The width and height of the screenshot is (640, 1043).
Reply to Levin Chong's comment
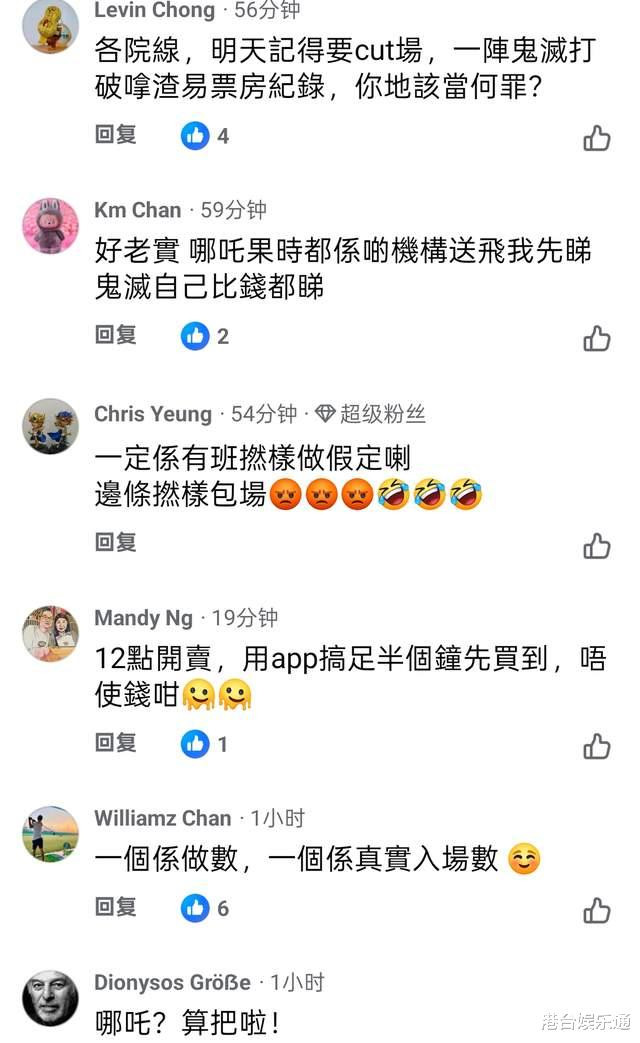tap(116, 135)
